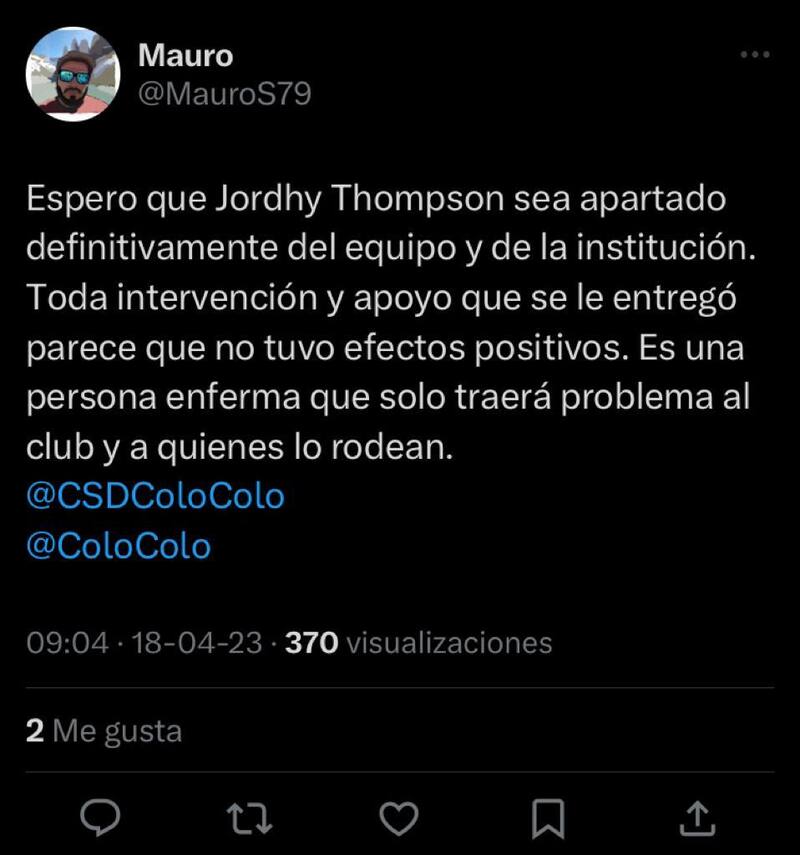View the 2 Me gusta likes list
Screen dimensions: 800x855
[104, 731]
